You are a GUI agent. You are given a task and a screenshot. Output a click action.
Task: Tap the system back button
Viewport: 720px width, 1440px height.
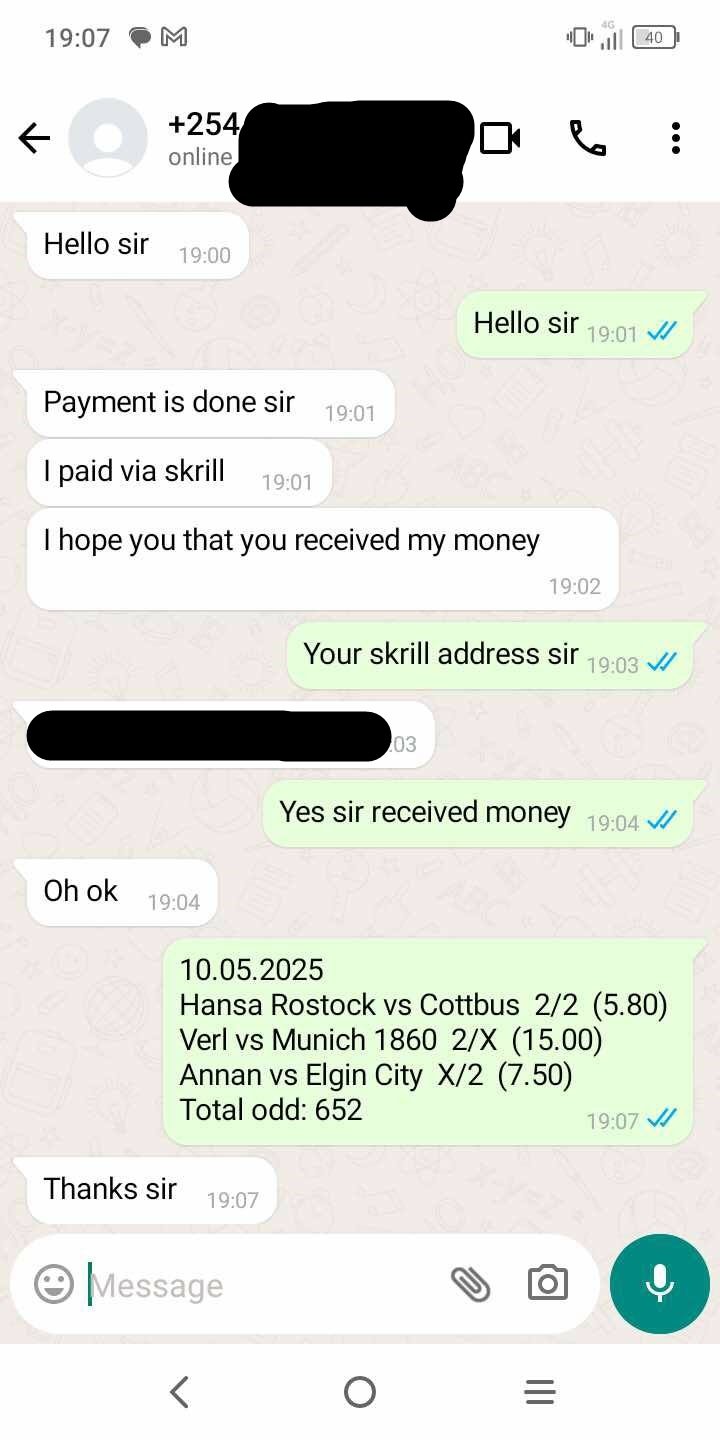point(180,1392)
